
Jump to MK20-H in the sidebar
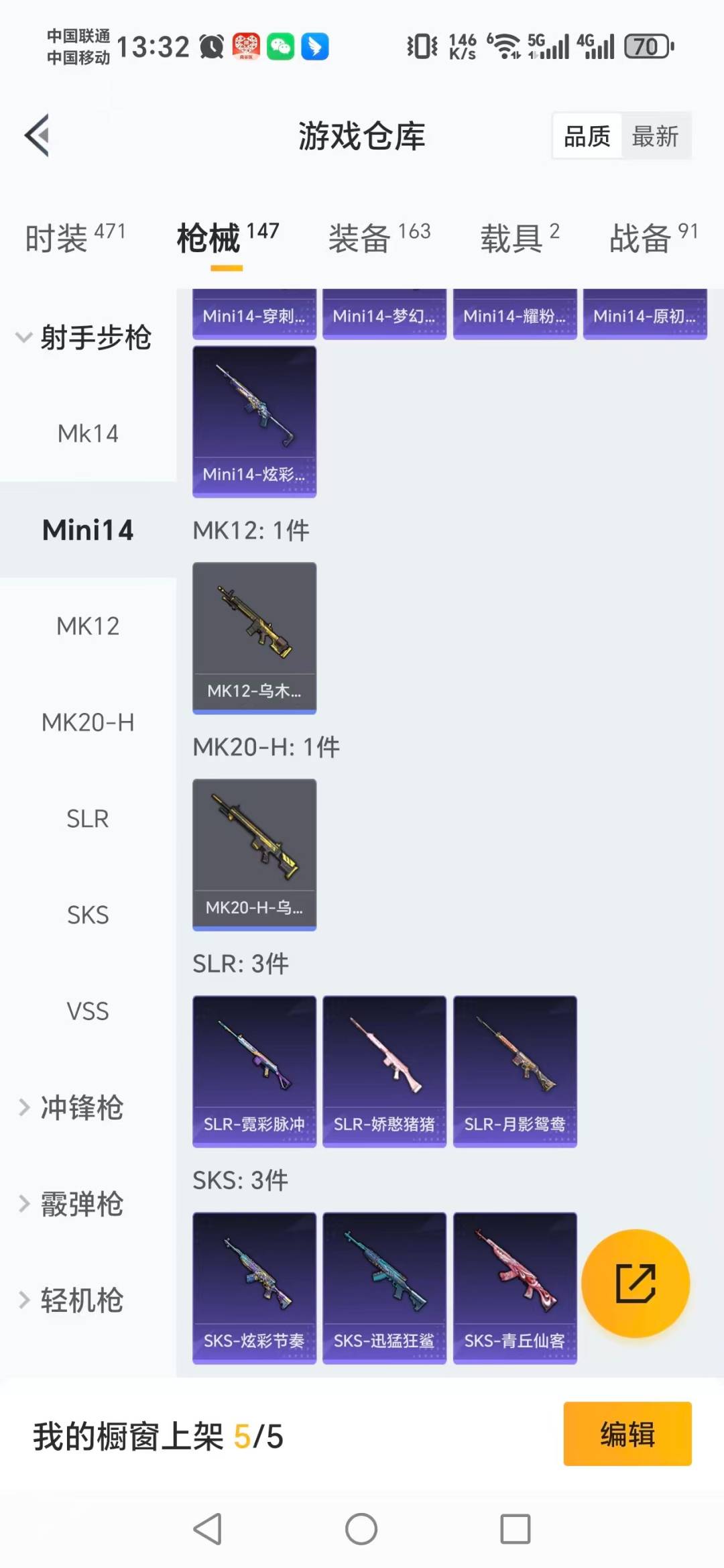[x=88, y=722]
